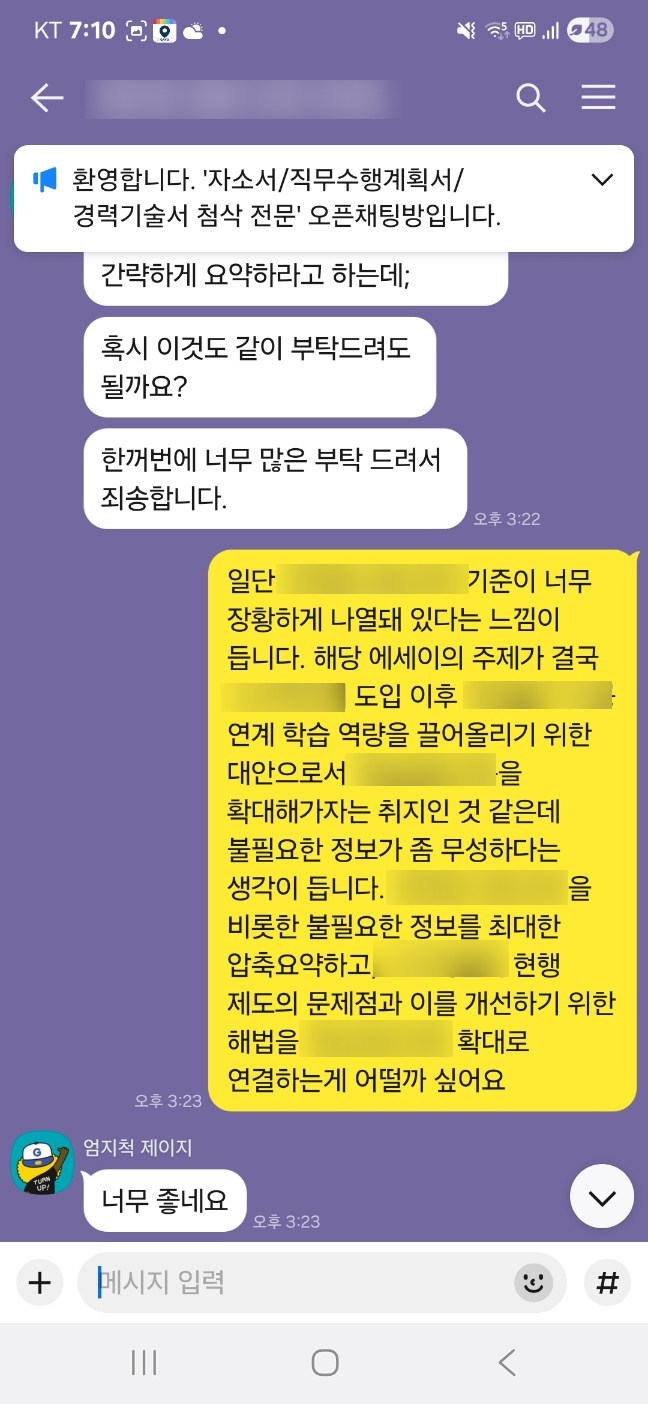The image size is (648, 1404).
Task: Open the chat room hamburger menu
Action: pos(598,98)
